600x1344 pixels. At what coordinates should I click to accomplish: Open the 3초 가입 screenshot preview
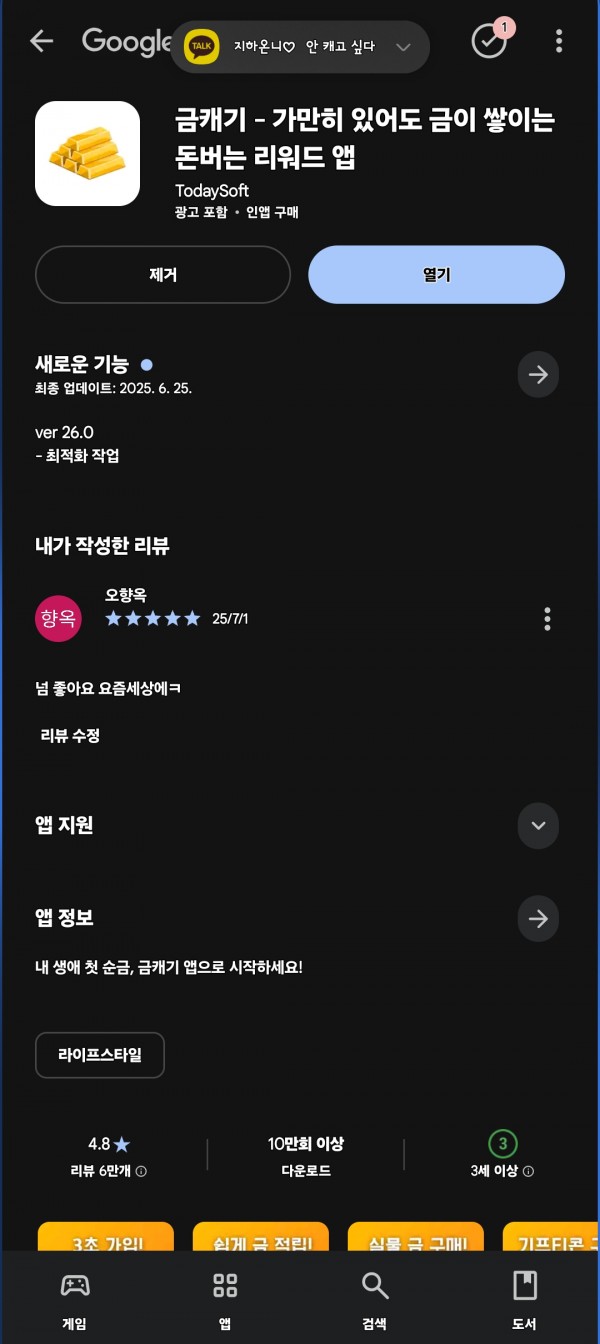(x=106, y=1237)
